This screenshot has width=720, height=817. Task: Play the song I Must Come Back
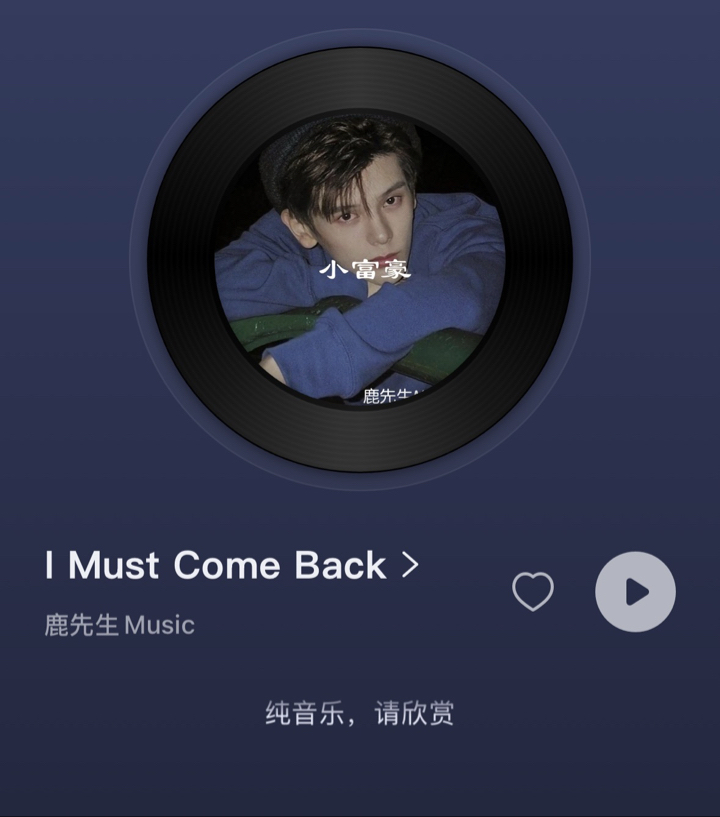635,592
